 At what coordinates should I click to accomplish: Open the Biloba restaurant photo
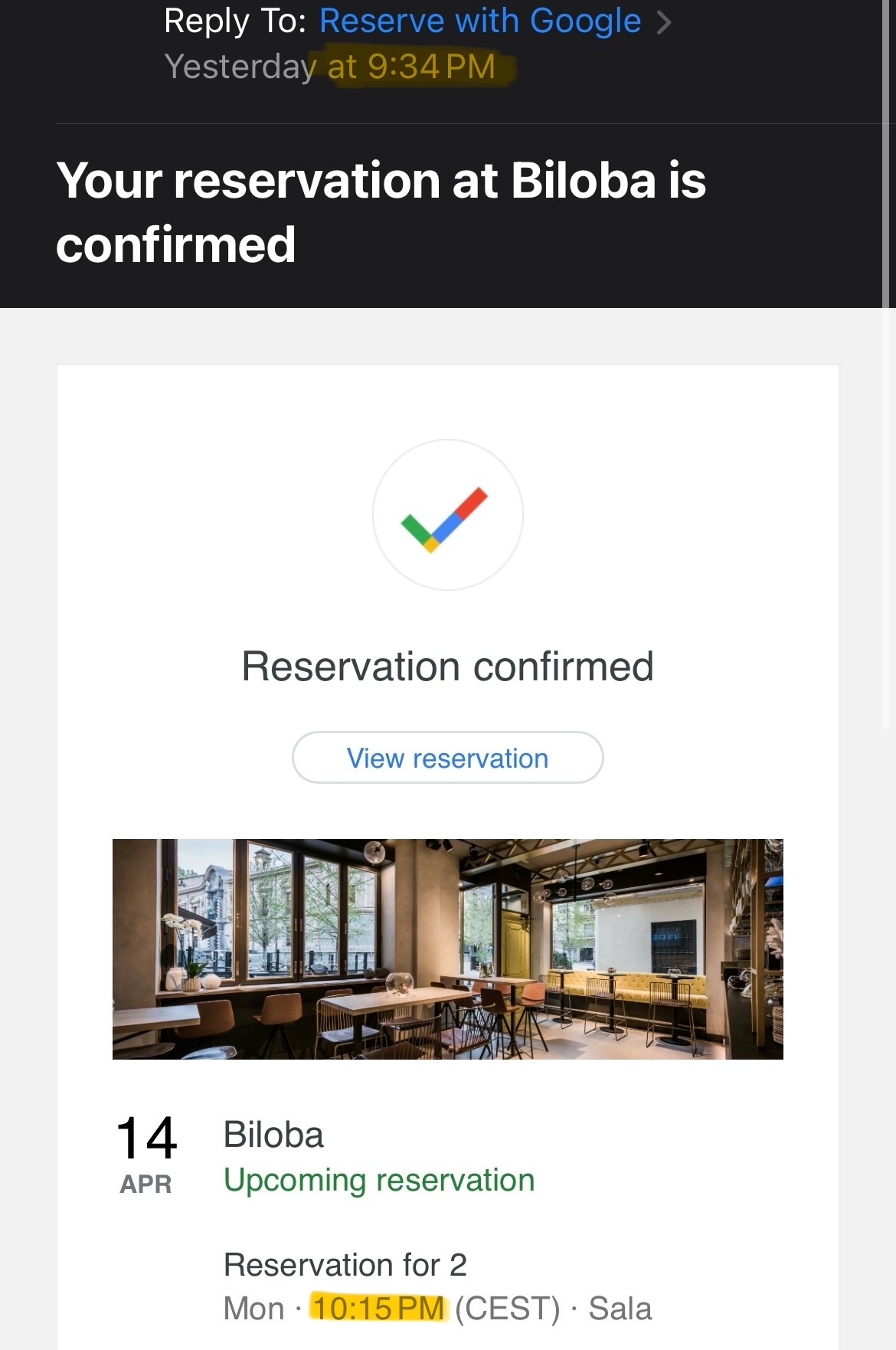tap(447, 949)
